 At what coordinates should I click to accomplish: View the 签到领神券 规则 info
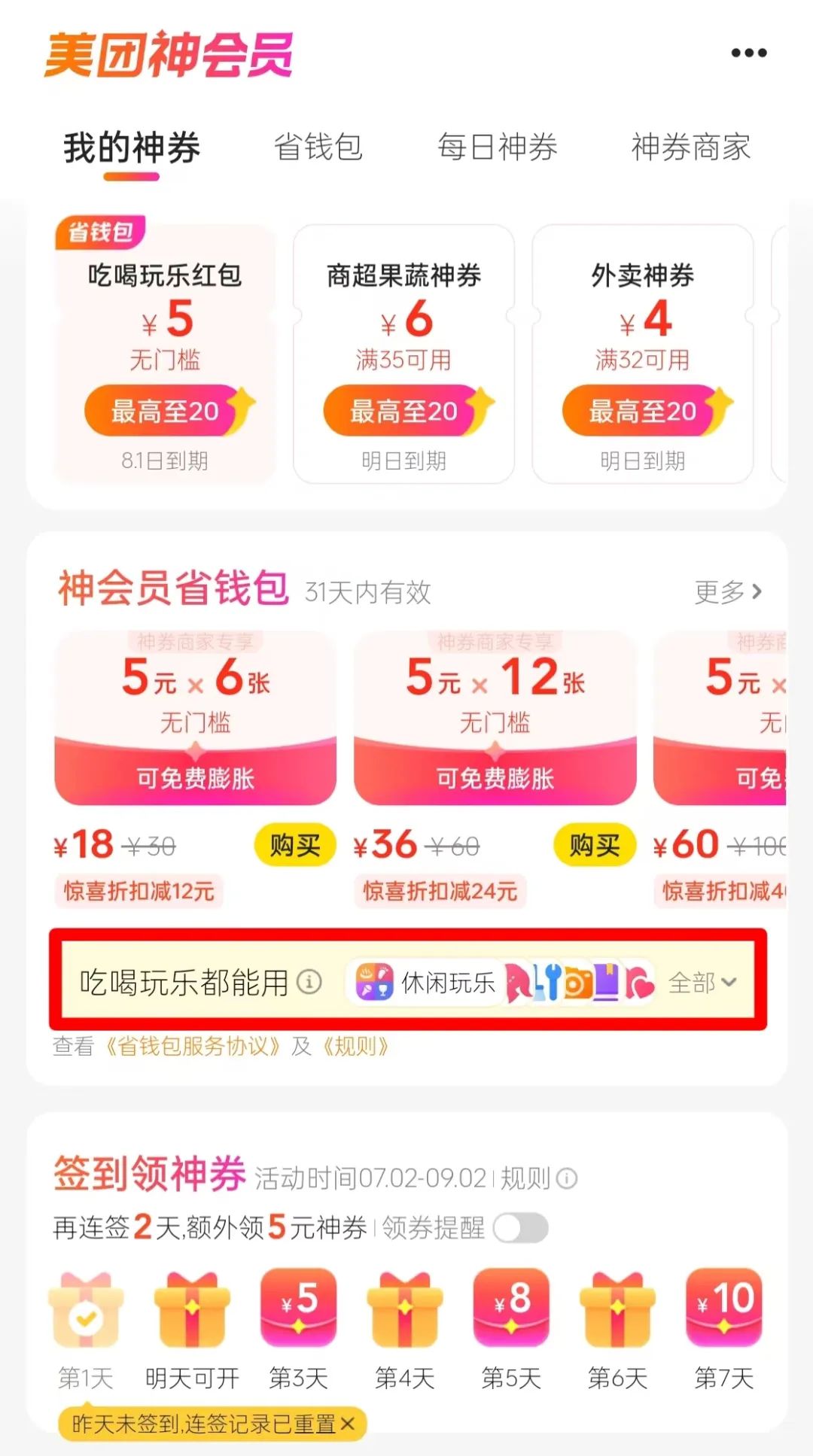(539, 1178)
